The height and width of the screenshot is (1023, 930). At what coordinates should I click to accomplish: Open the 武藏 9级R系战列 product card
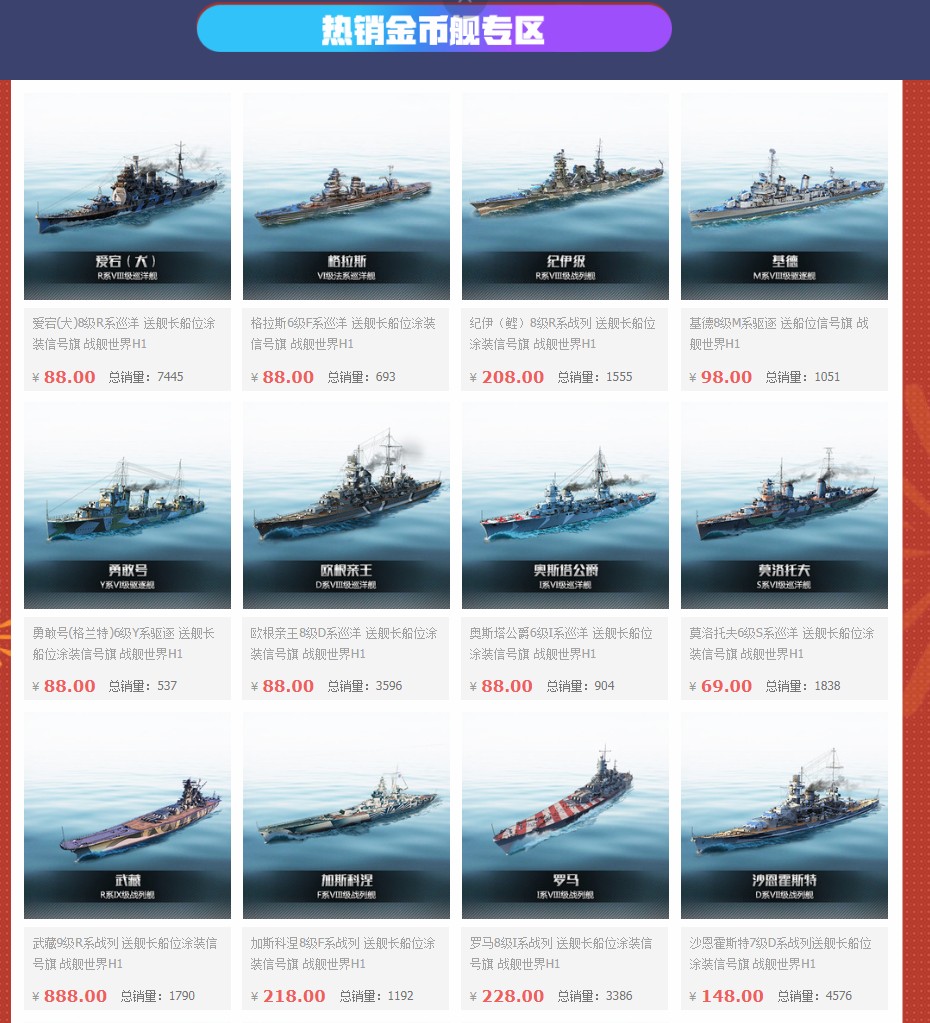point(127,815)
